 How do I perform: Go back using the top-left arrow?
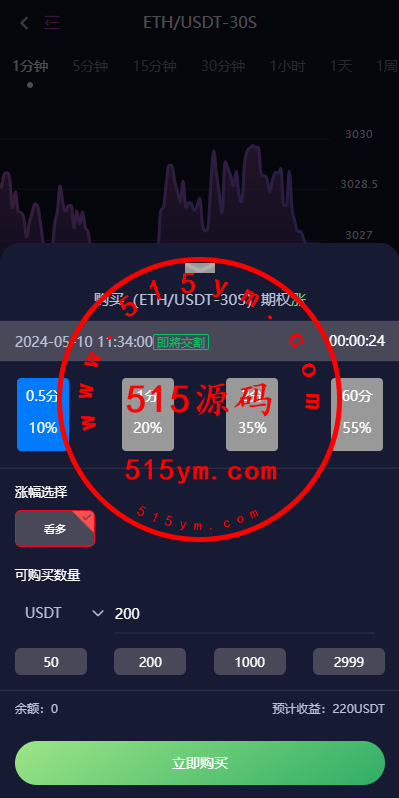coord(24,23)
